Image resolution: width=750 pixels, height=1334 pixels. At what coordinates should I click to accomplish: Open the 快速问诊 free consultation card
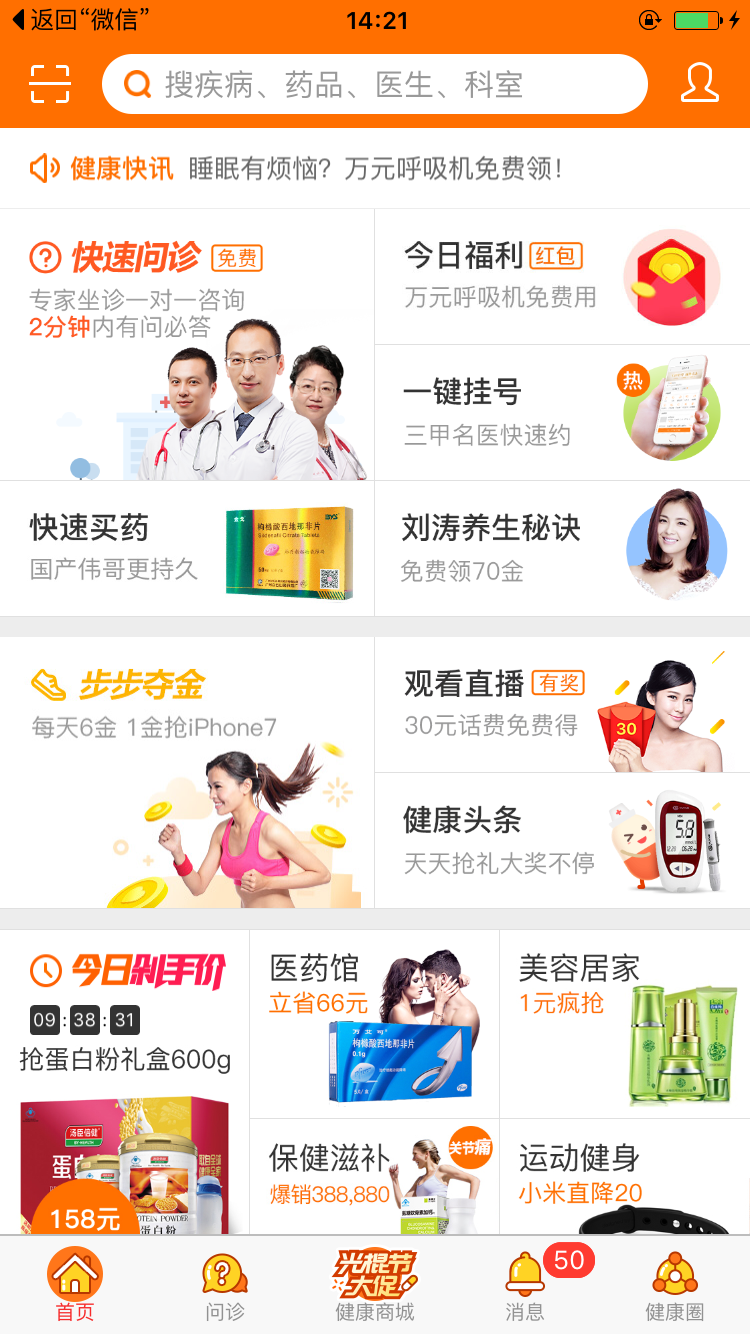pyautogui.click(x=187, y=345)
